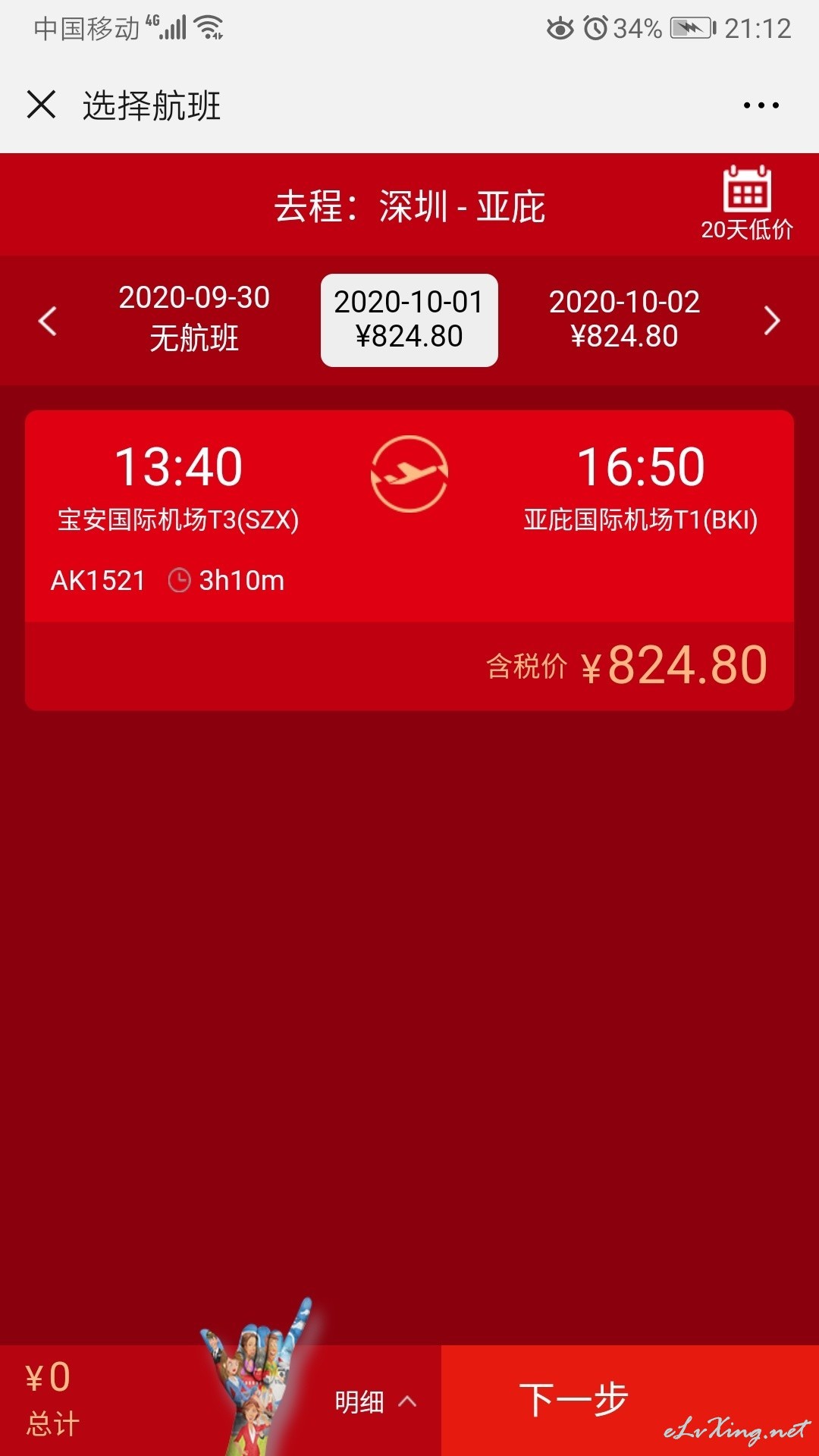Select the date 2020-10-02

click(x=624, y=319)
